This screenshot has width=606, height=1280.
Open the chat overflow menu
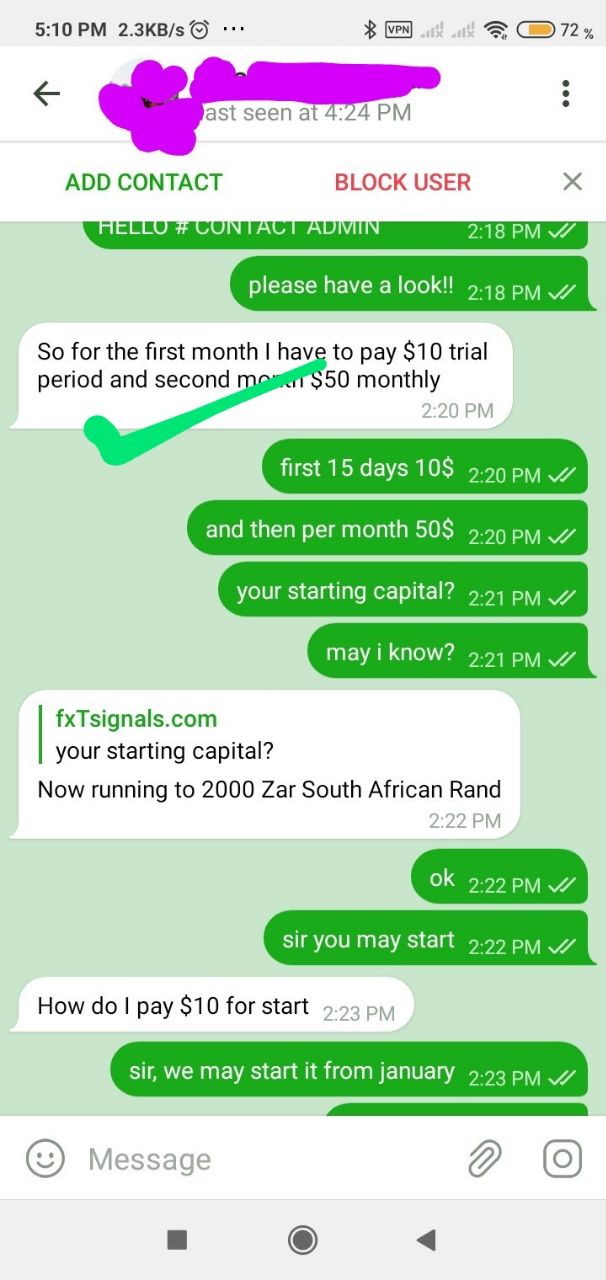pos(566,94)
